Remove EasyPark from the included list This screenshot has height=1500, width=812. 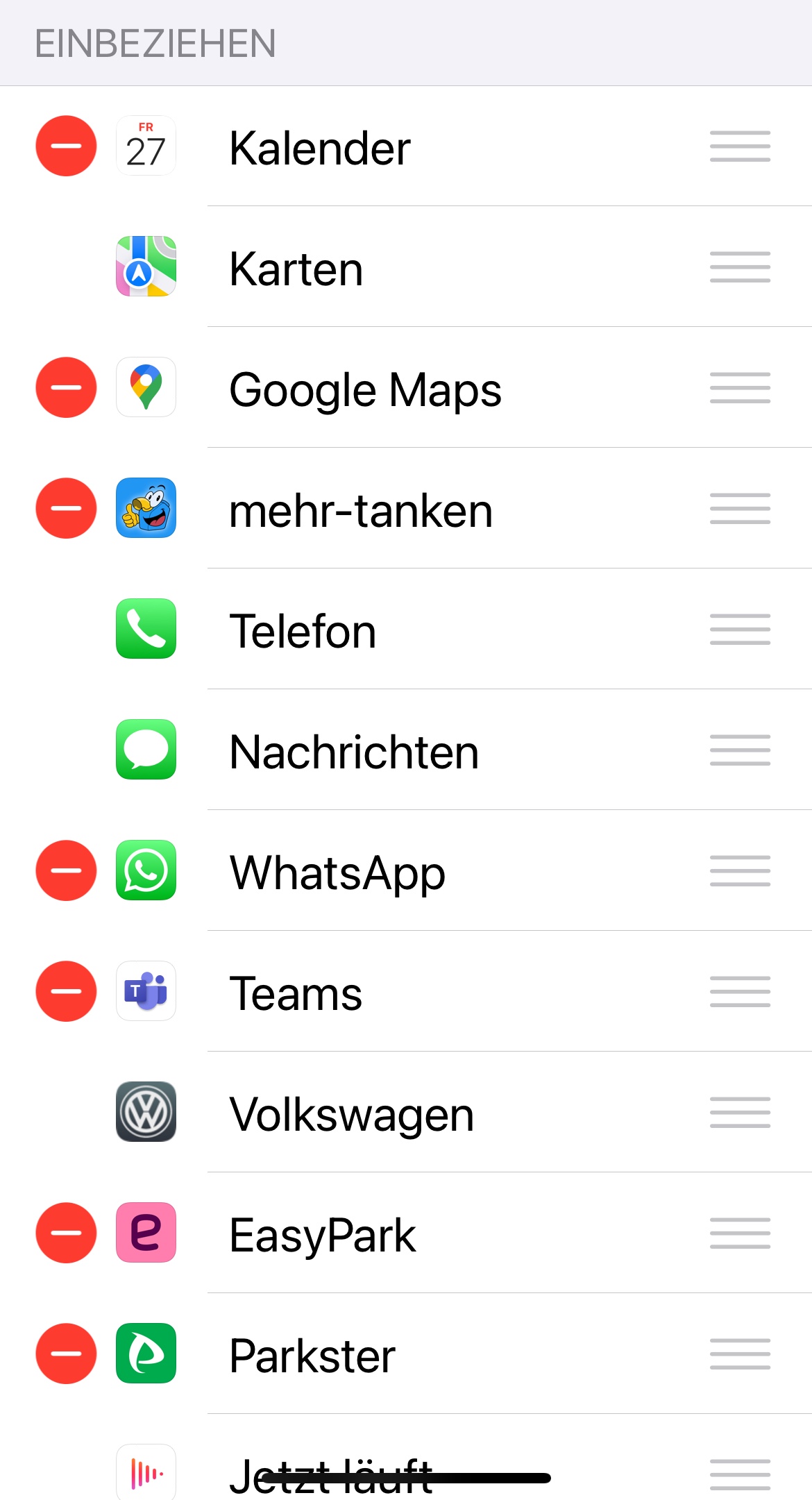tap(66, 1233)
